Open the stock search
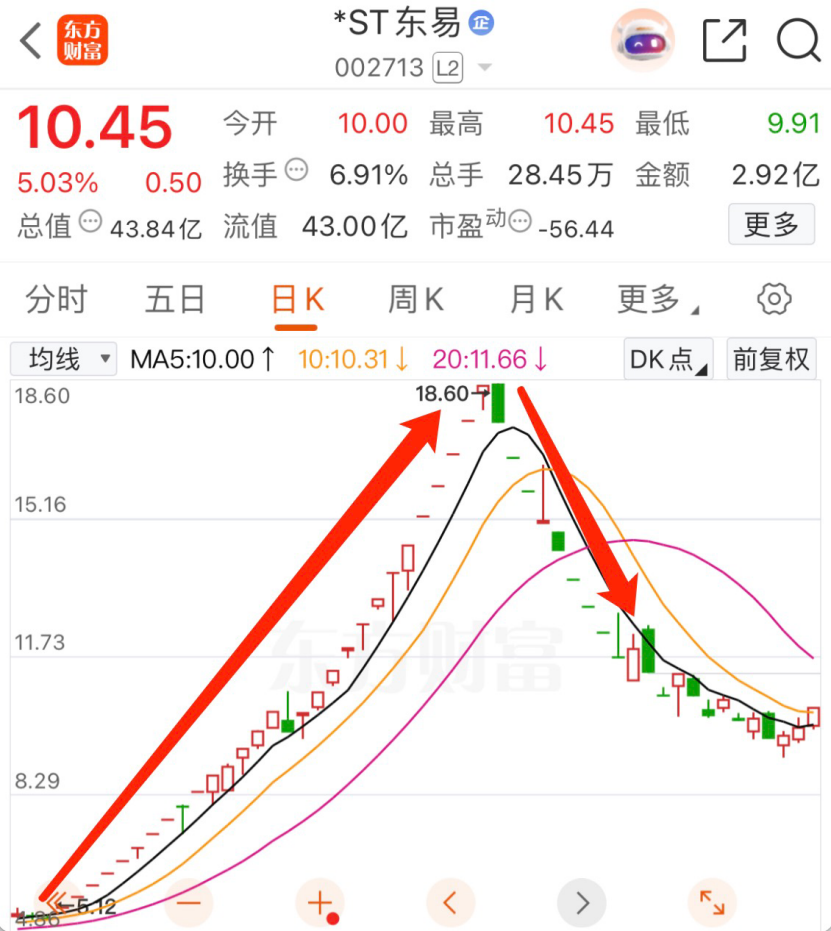 [797, 41]
